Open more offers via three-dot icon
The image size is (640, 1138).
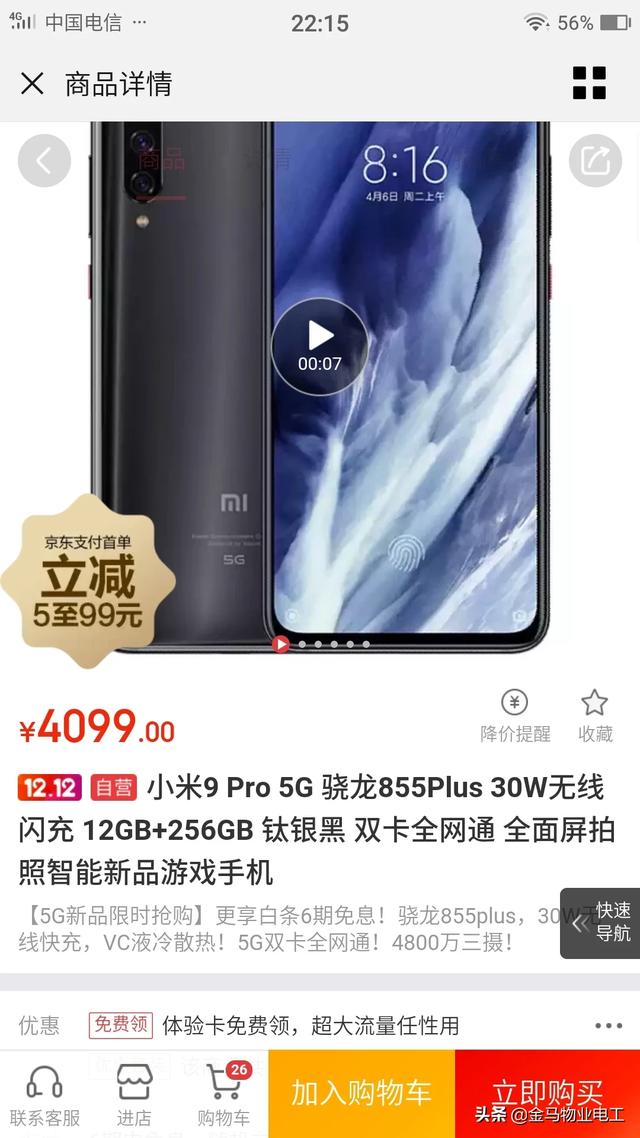[608, 1026]
